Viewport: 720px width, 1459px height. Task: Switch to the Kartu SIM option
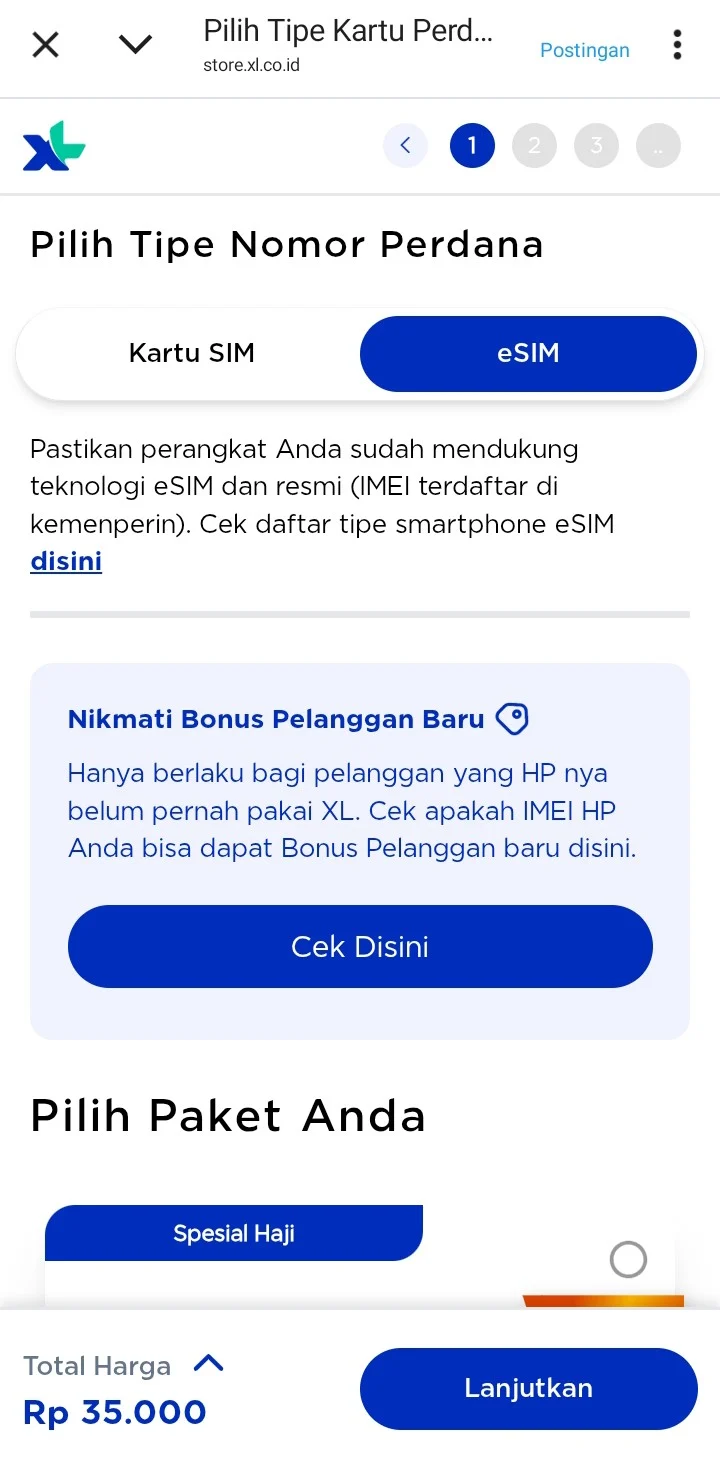191,353
